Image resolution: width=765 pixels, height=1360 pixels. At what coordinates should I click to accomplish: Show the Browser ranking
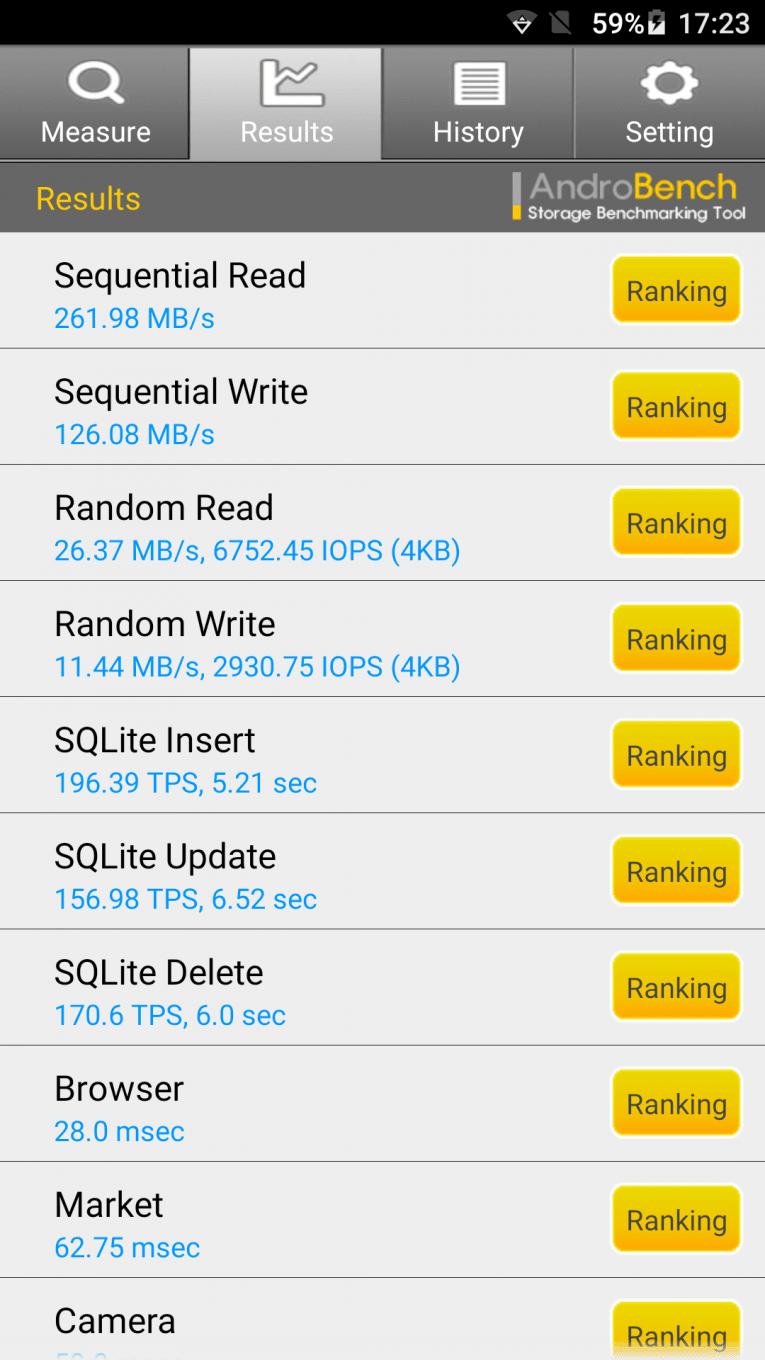[x=676, y=1103]
